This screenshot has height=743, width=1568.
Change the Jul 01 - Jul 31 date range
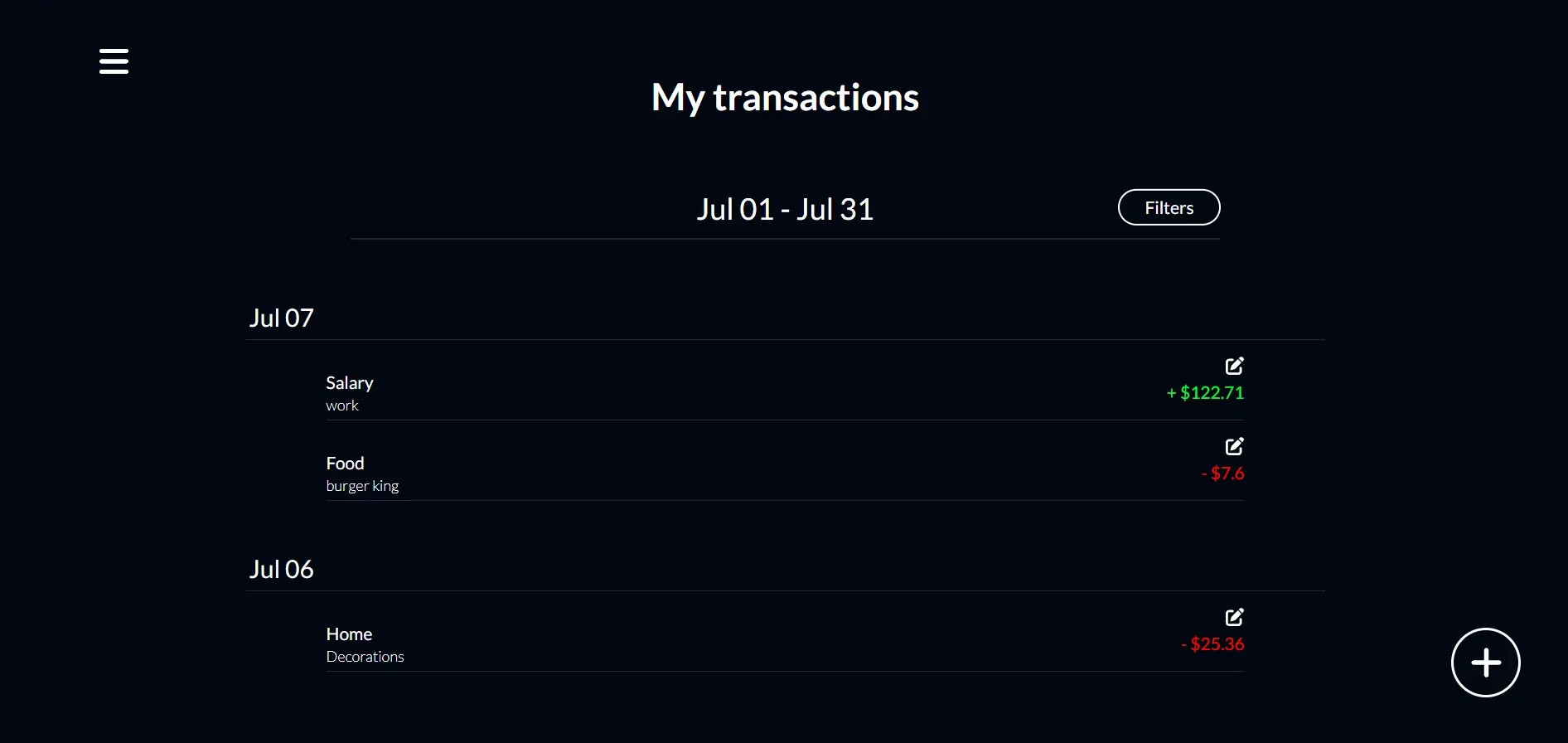(x=785, y=209)
